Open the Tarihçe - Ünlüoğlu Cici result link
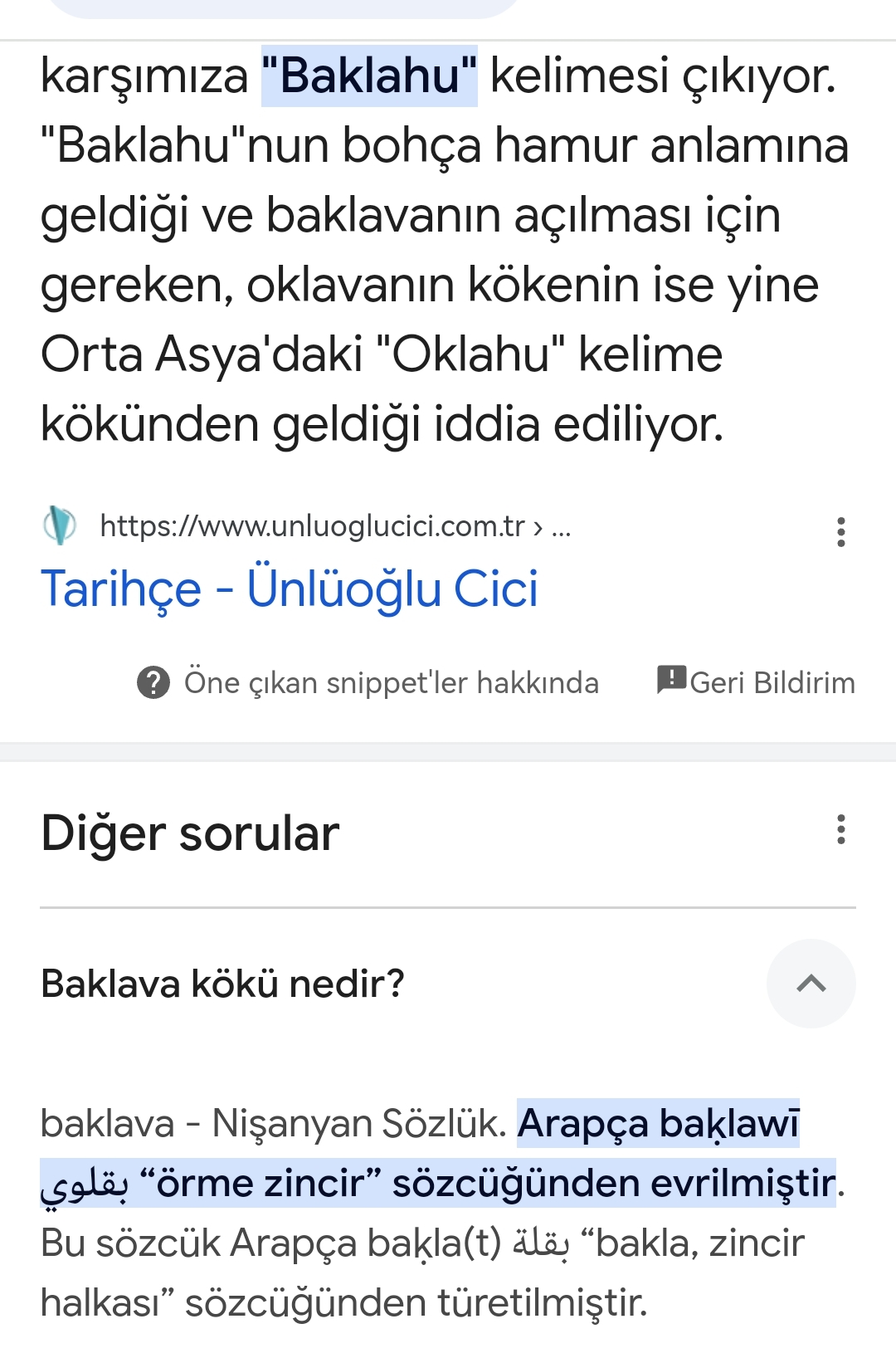 point(289,589)
